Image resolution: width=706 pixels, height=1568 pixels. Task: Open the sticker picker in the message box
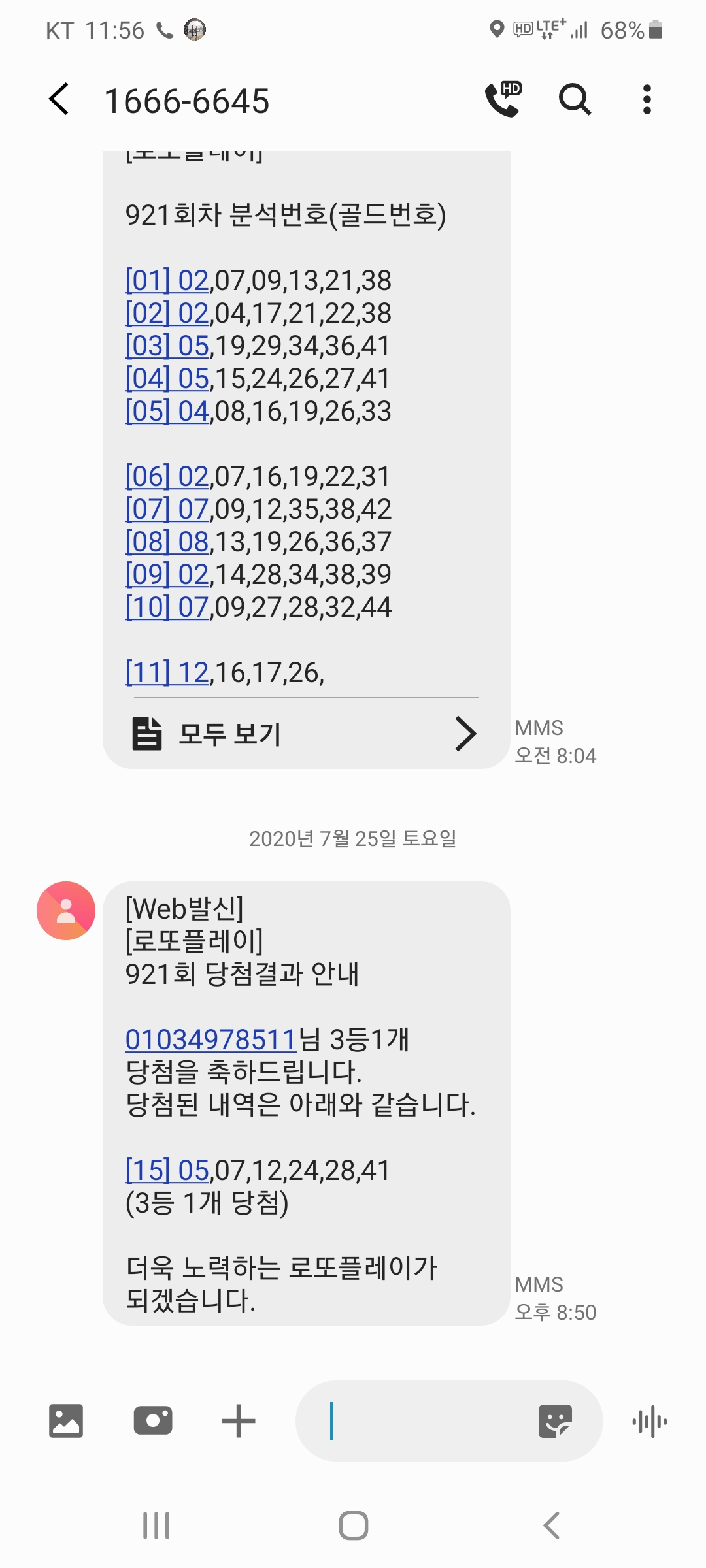pos(555,1421)
